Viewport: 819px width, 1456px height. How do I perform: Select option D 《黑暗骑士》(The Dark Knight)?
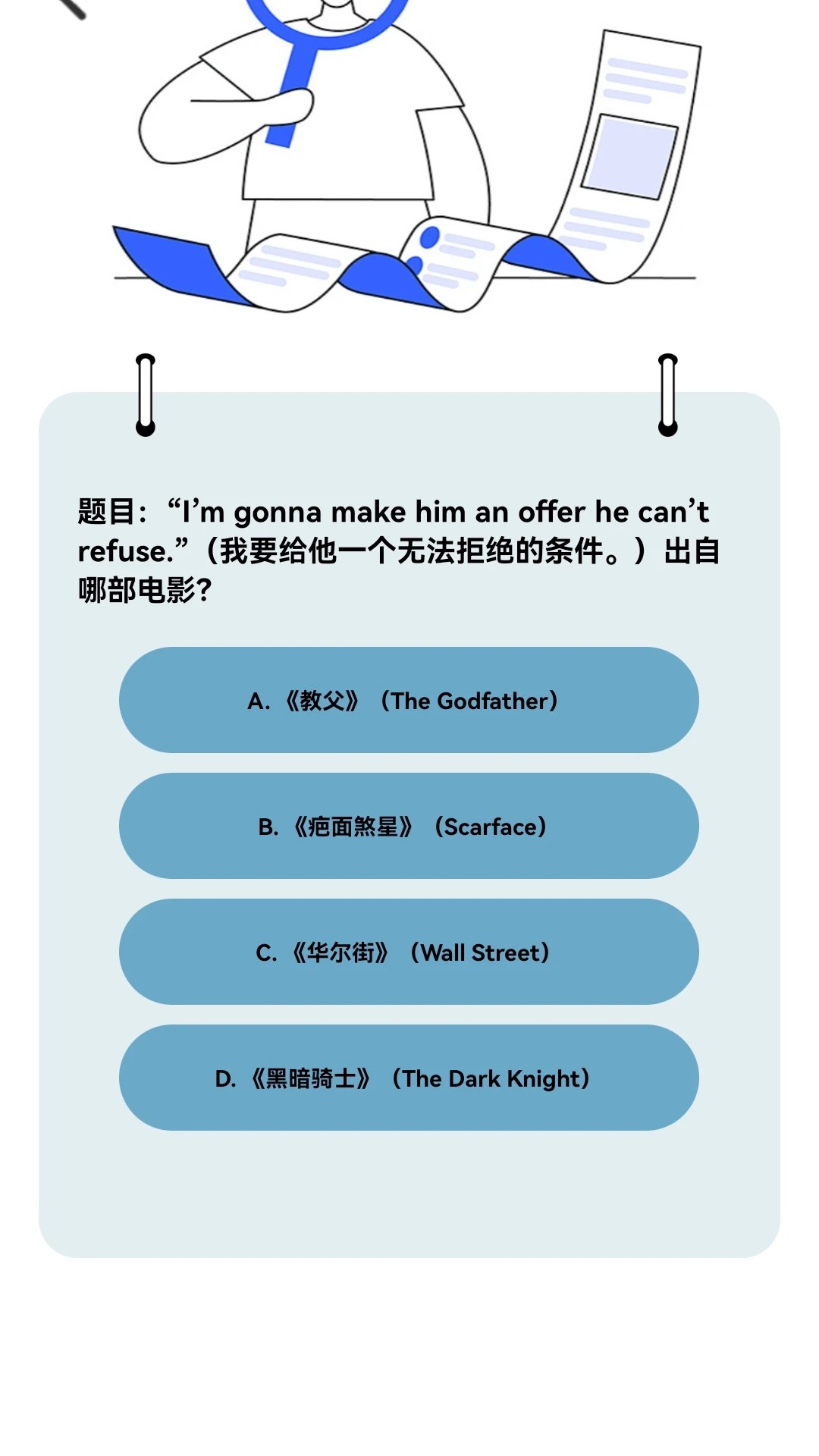pyautogui.click(x=408, y=1078)
